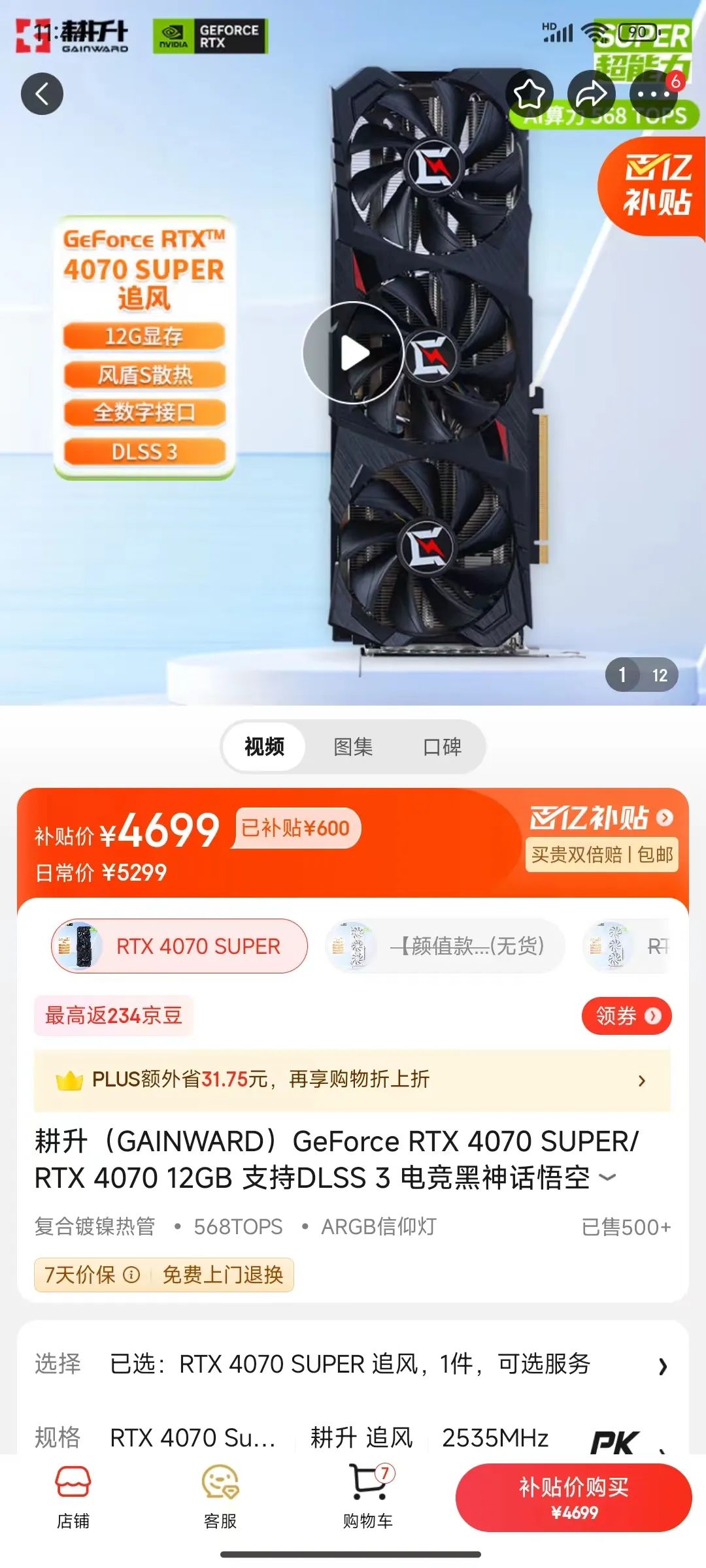Open the three-dot overflow menu
This screenshot has width=706, height=1568.
(x=653, y=94)
